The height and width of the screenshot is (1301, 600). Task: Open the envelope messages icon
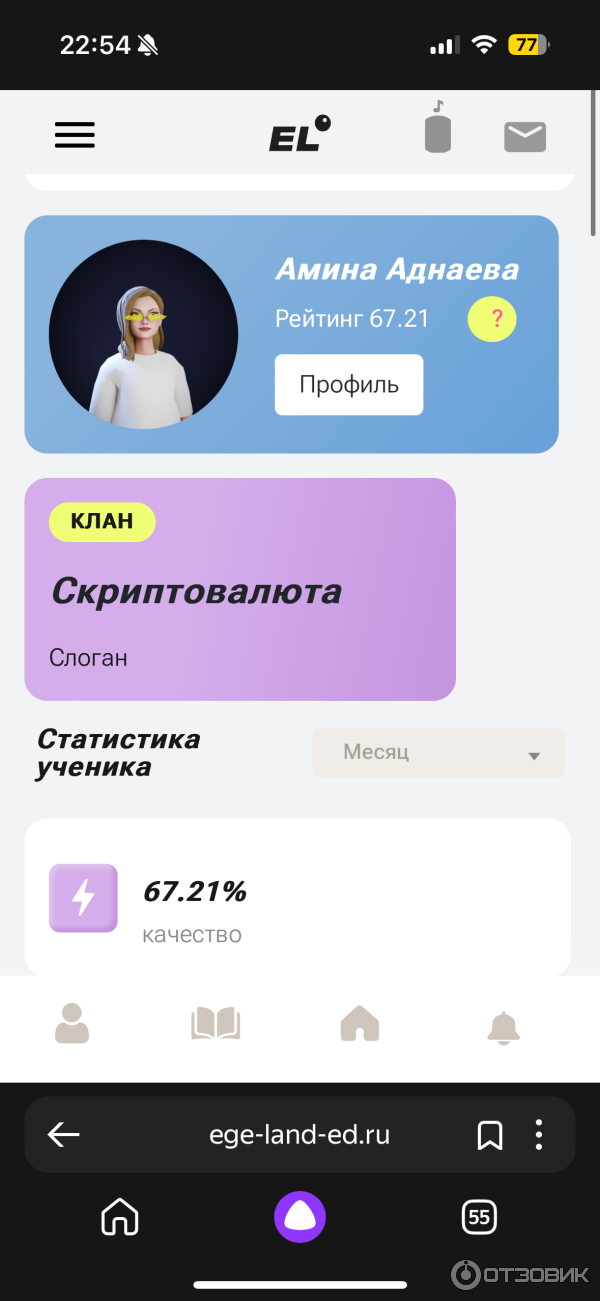pyautogui.click(x=525, y=137)
